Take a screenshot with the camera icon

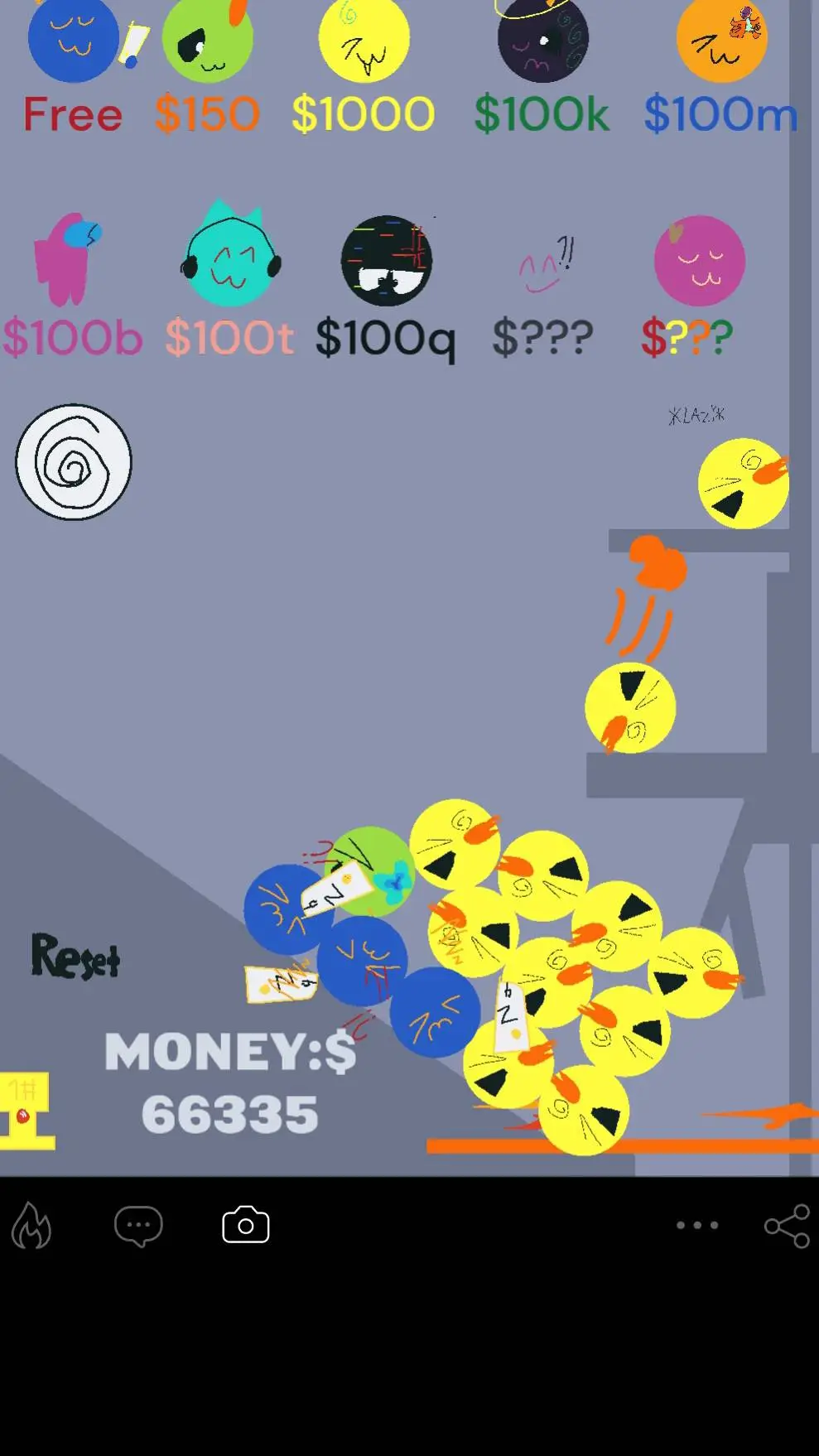246,1225
